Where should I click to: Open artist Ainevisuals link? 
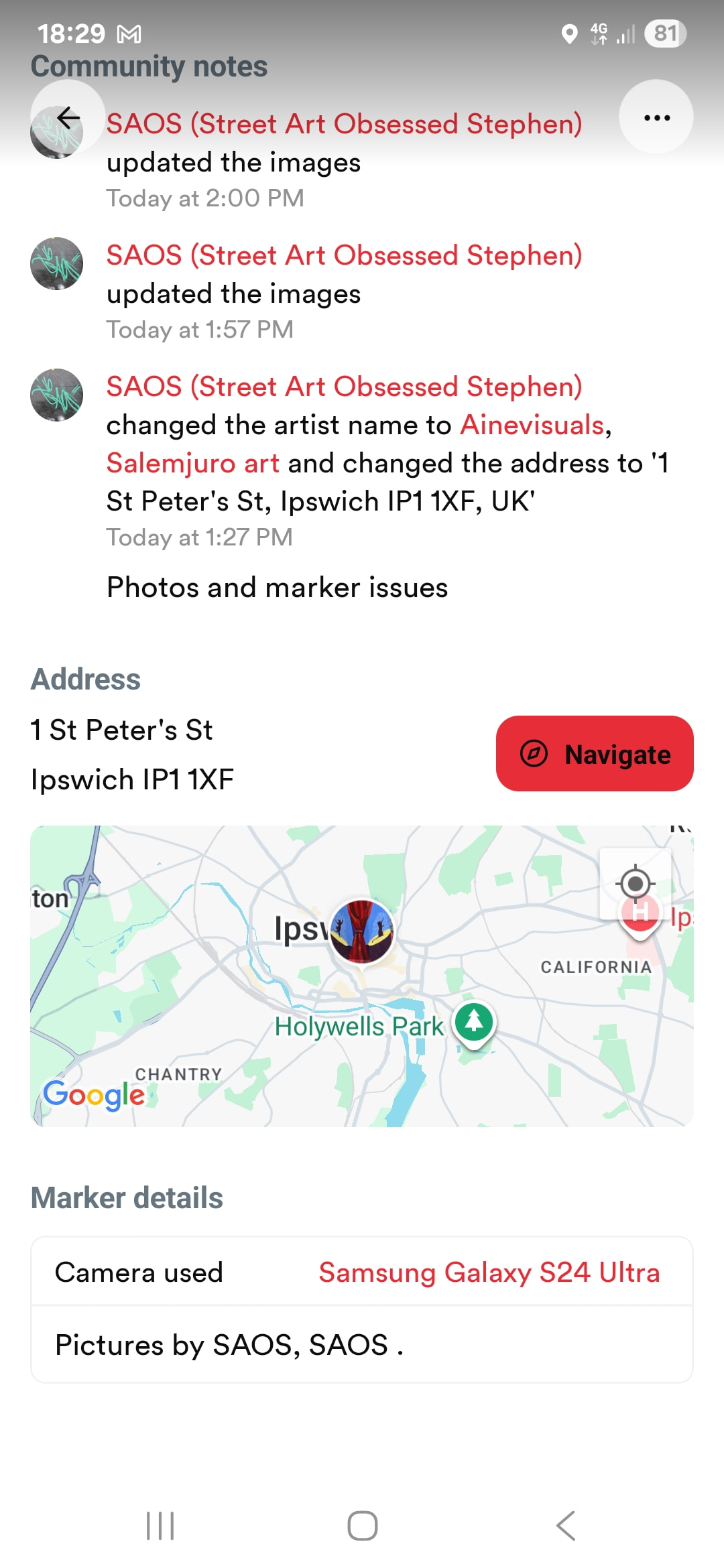pos(532,425)
